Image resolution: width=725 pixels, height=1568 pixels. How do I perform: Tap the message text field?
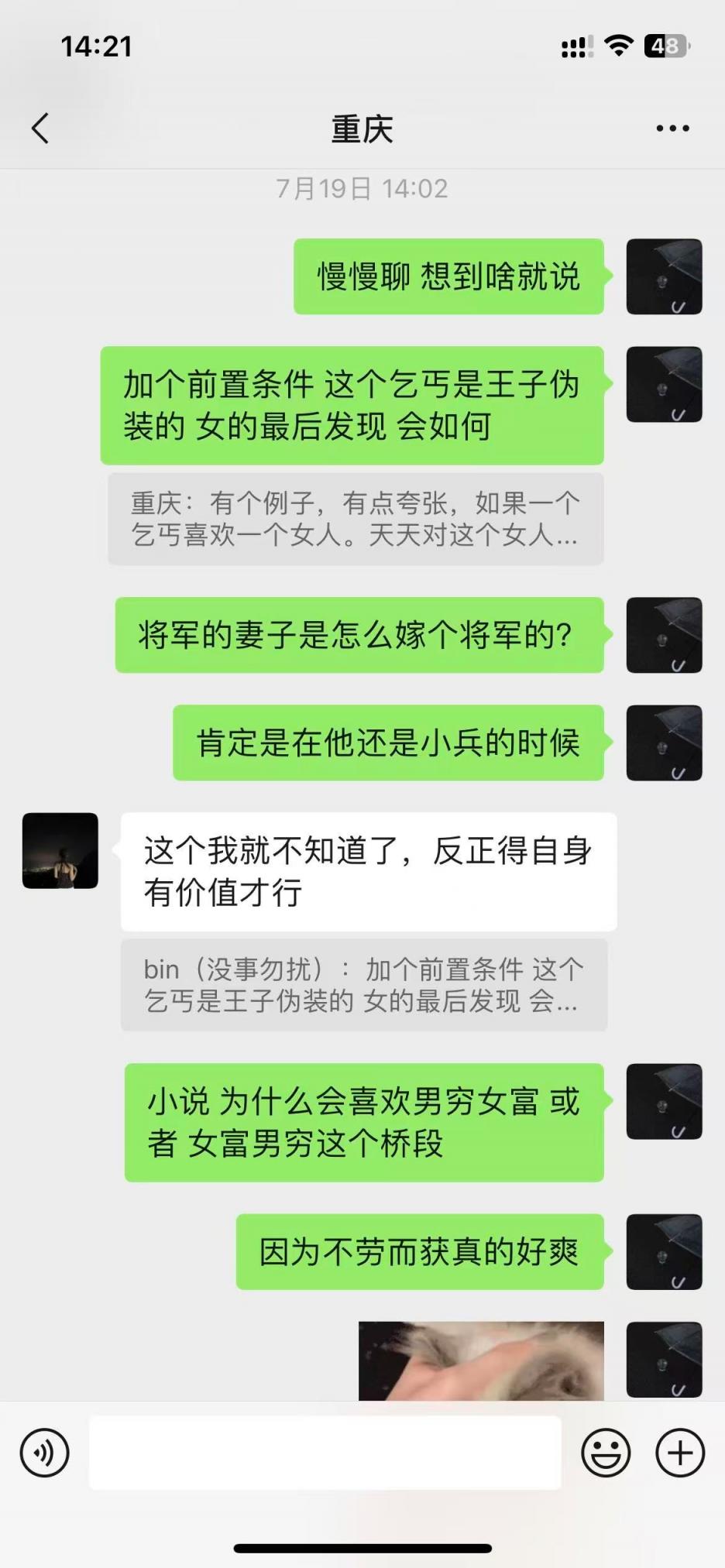tap(325, 1453)
